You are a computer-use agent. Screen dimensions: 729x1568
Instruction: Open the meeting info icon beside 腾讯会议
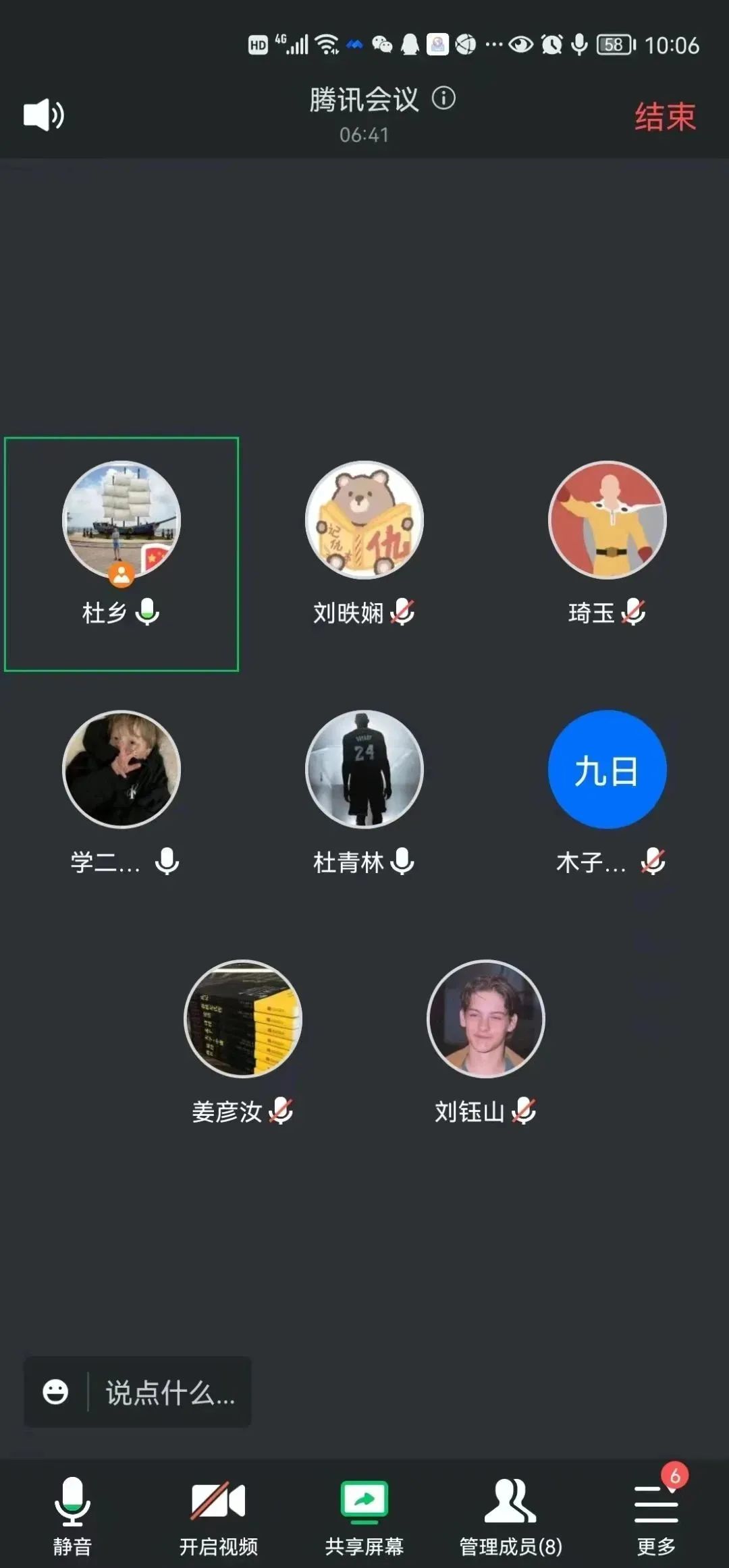443,99
